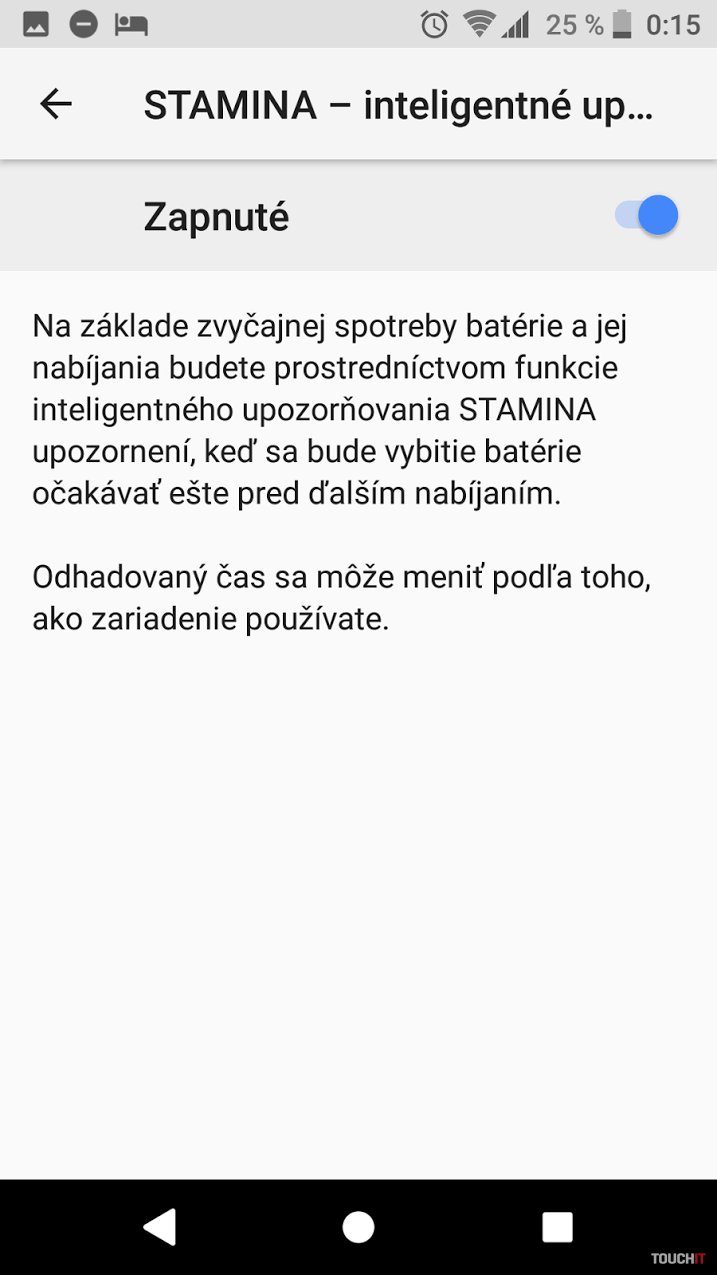
Task: Turn off the Zapnuté STAMINA switch
Action: (647, 216)
